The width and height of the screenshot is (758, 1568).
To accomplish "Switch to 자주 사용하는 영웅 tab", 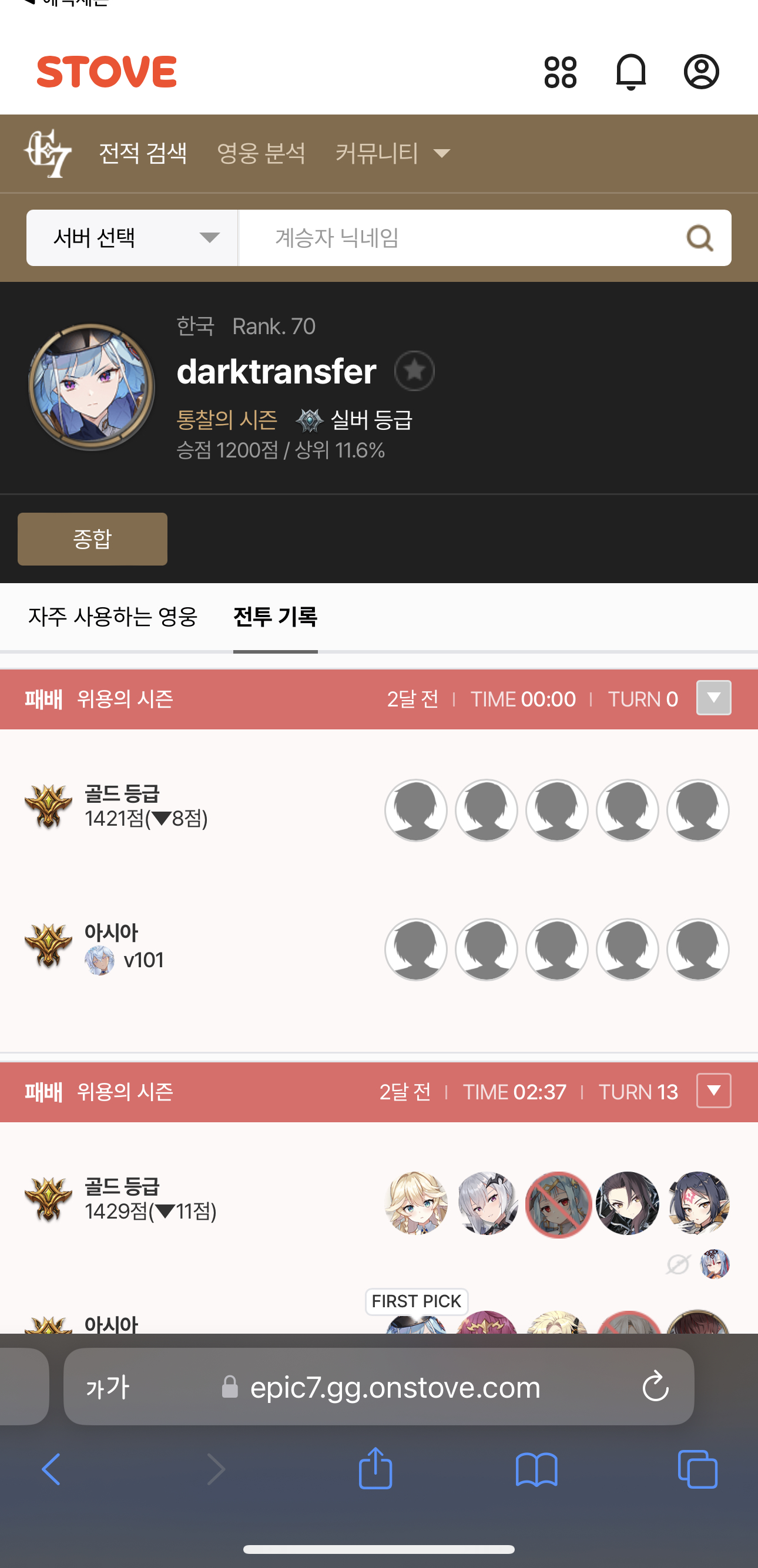I will click(113, 617).
